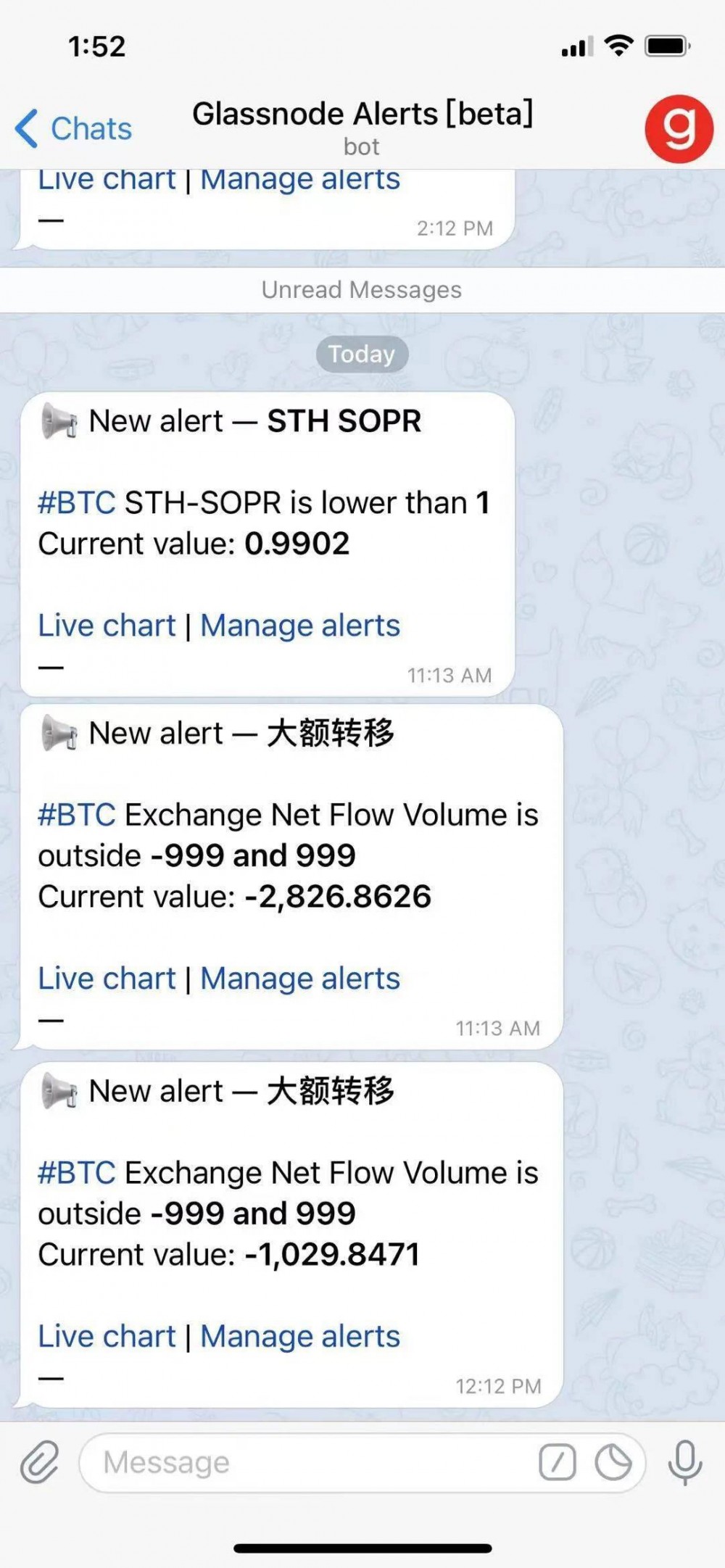Open Manage alerts in the first 大额转移 alert
The image size is (725, 1568).
(299, 978)
